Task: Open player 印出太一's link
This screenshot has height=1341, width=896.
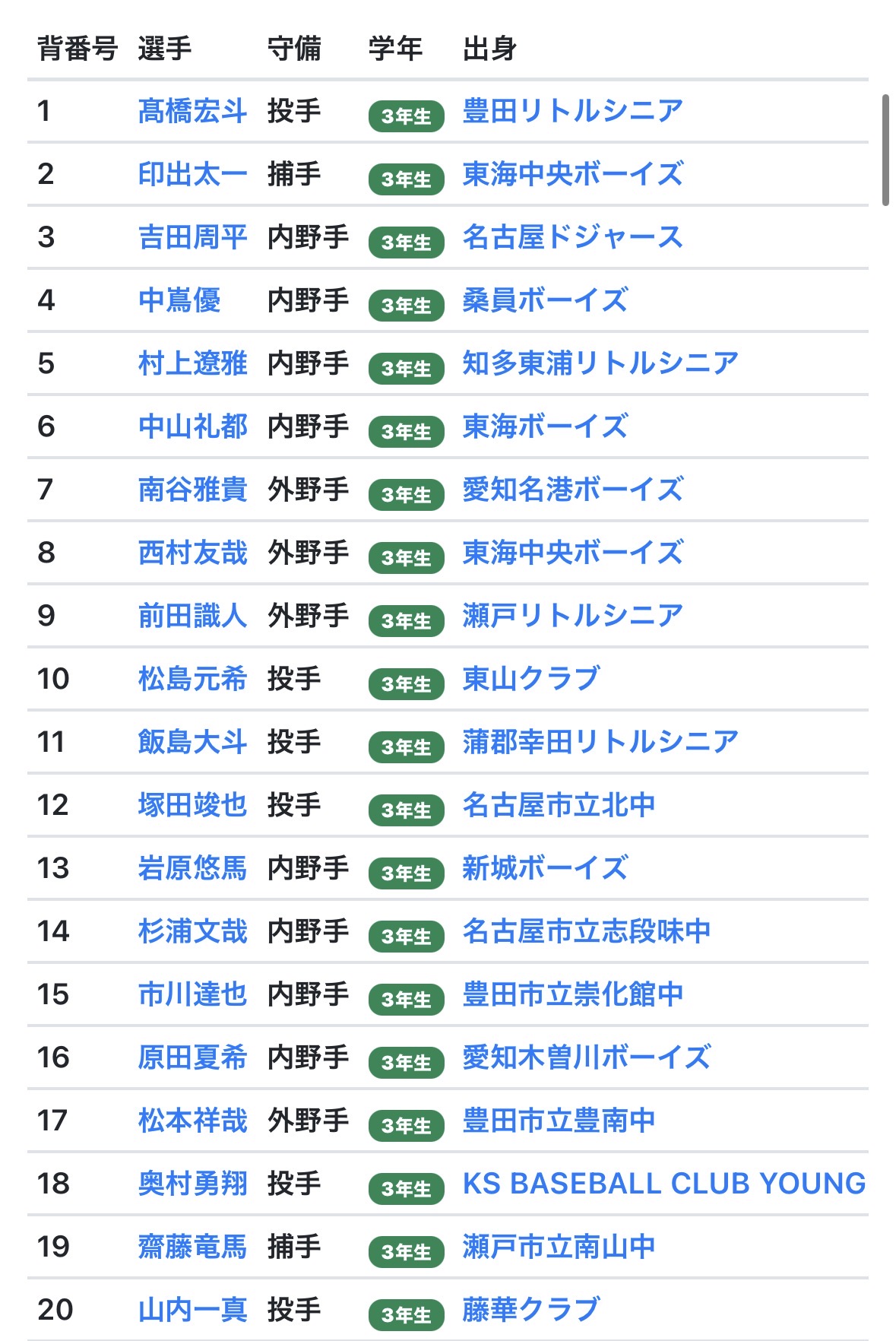Action: point(192,174)
